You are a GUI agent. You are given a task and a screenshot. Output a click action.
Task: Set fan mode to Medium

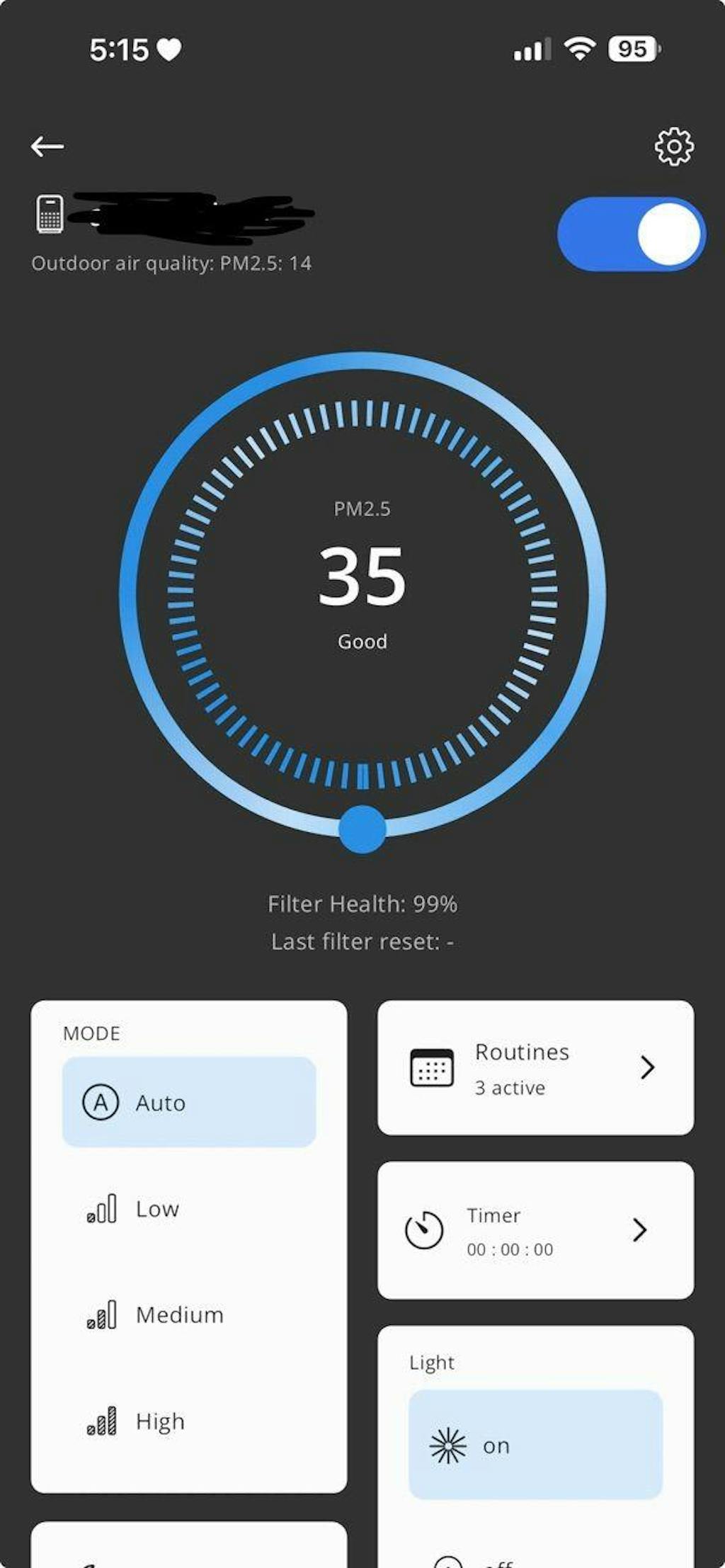179,1315
